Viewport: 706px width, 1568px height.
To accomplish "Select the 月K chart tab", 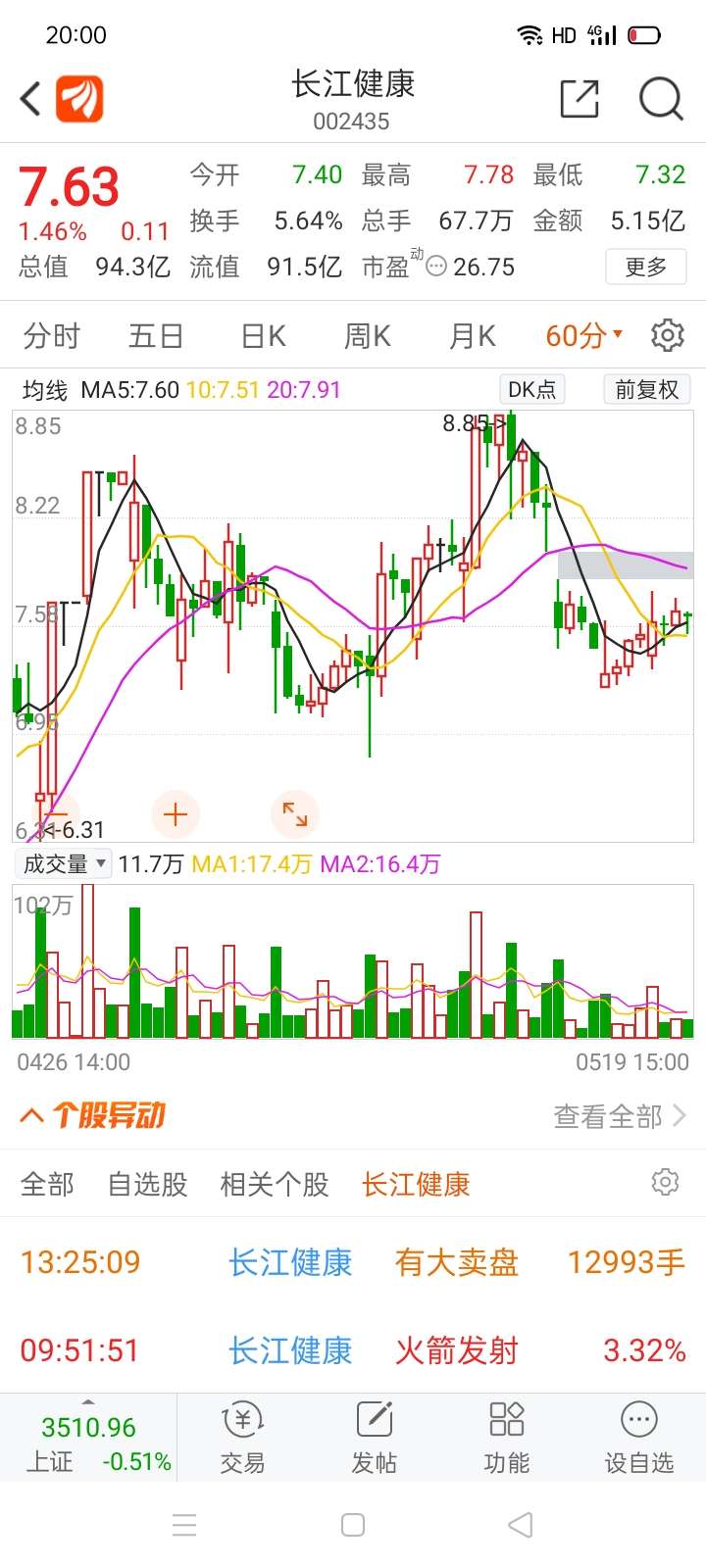I will pos(472,336).
